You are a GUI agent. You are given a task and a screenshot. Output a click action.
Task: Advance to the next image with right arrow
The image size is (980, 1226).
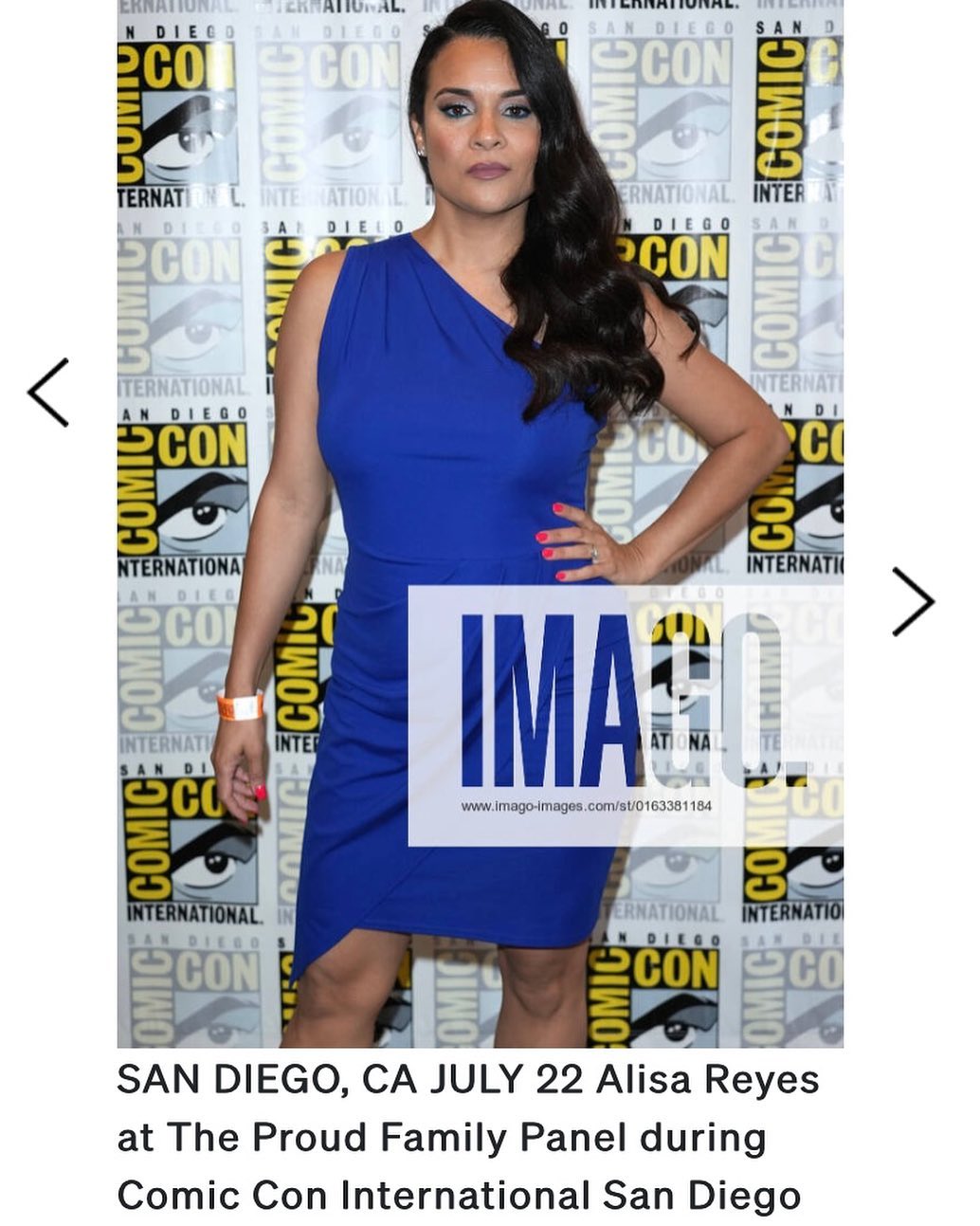point(914,601)
